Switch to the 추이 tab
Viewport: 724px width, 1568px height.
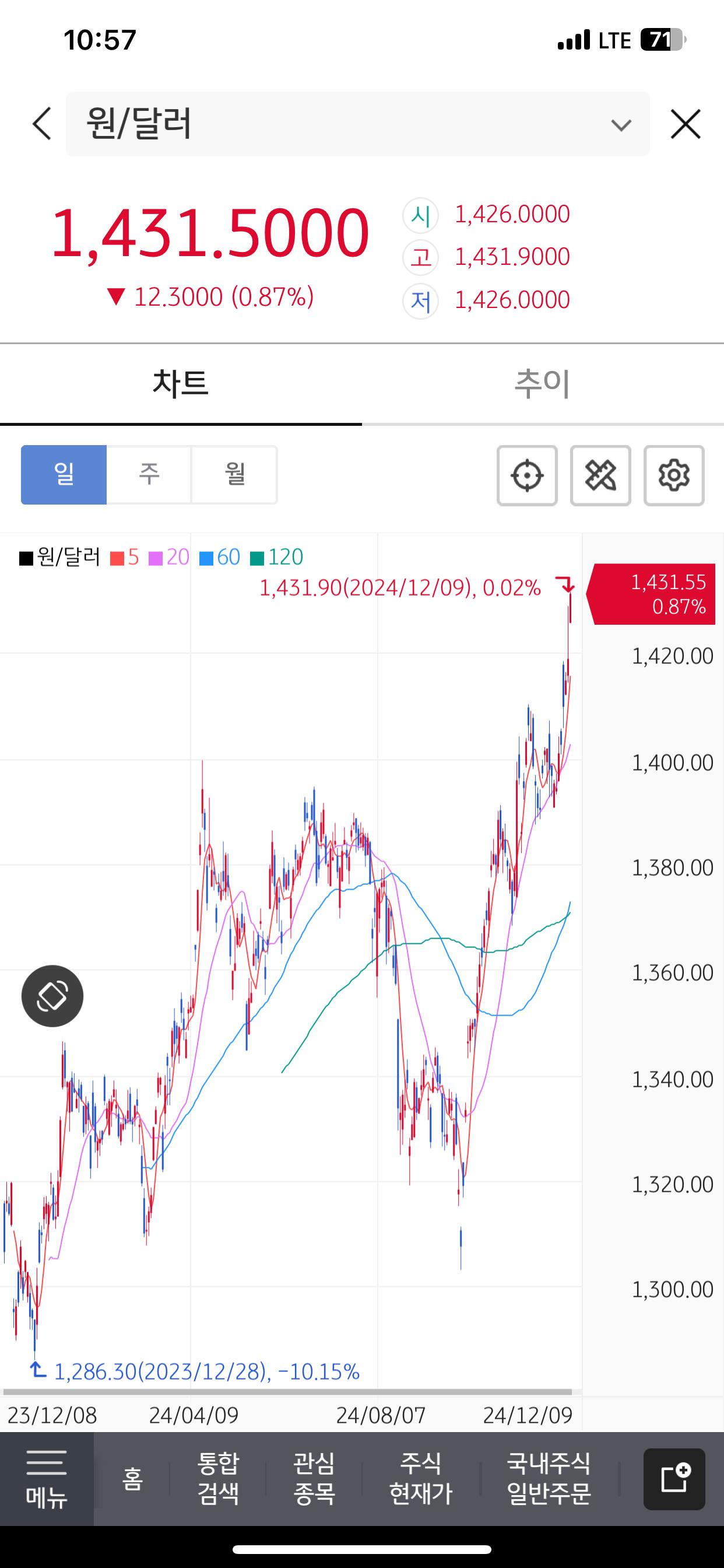click(543, 382)
